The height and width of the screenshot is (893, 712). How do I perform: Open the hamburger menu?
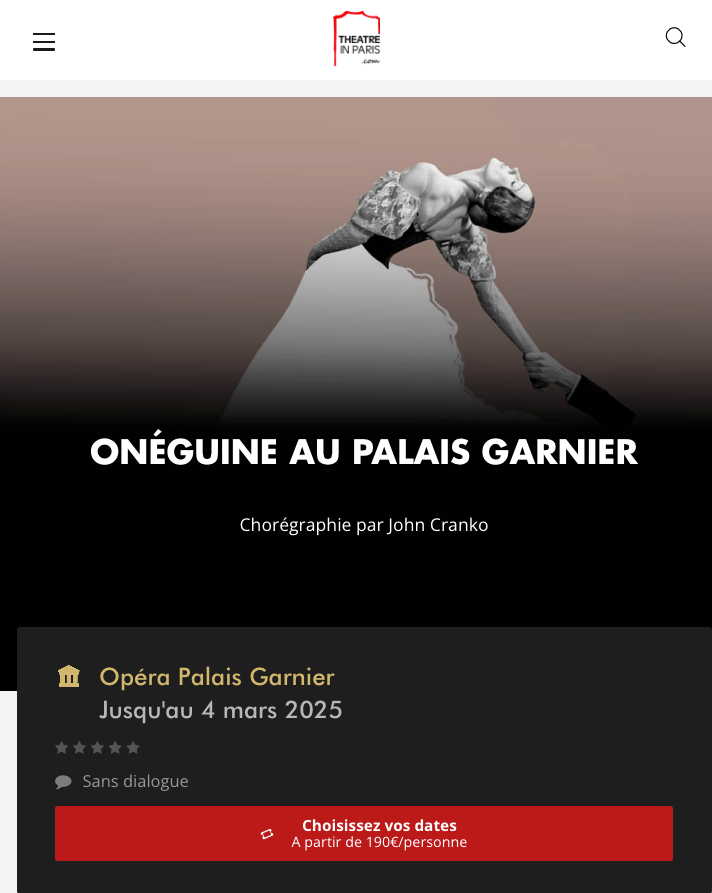point(44,42)
